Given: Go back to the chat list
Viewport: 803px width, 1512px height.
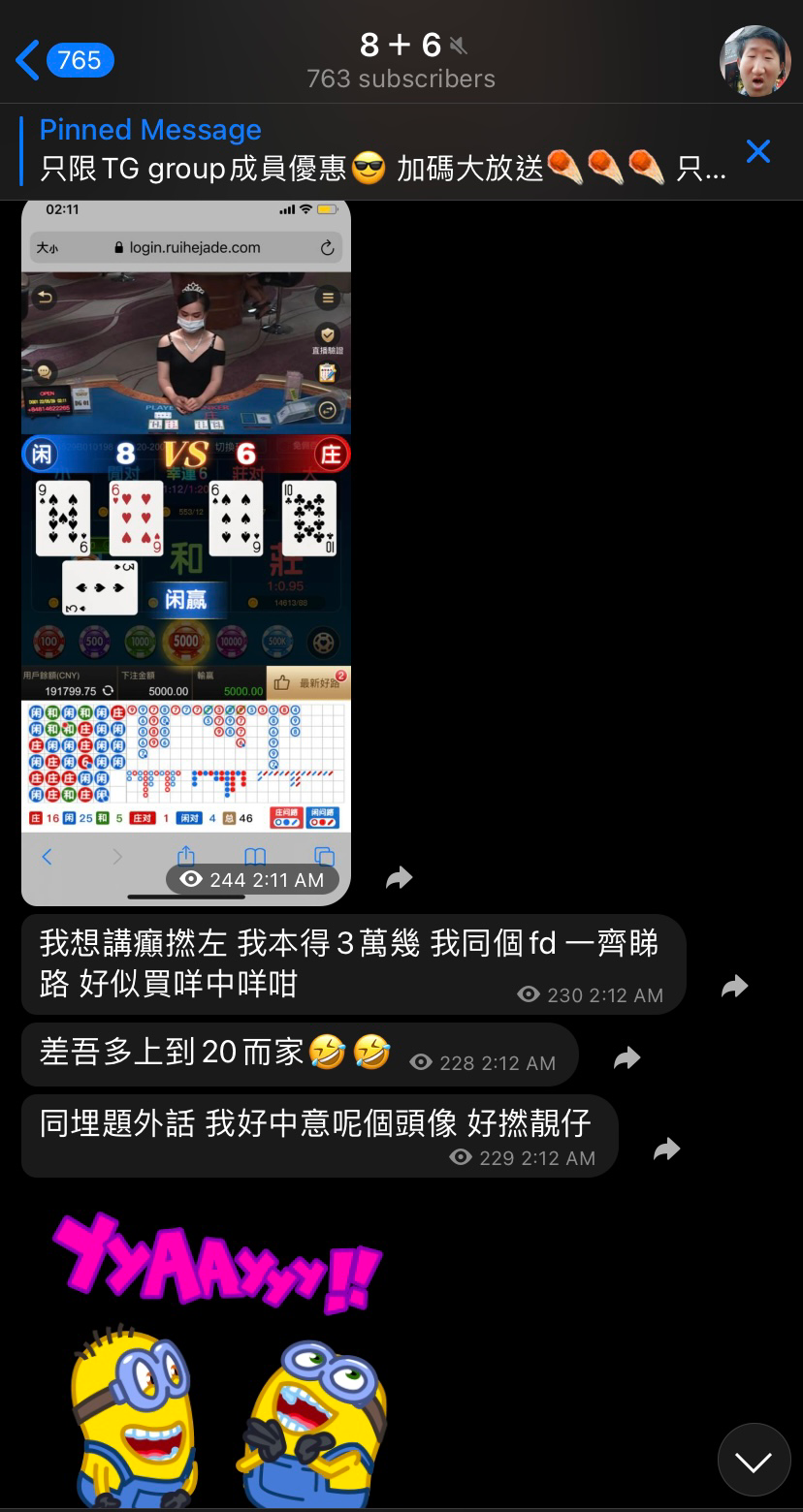Looking at the screenshot, I should 63,60.
